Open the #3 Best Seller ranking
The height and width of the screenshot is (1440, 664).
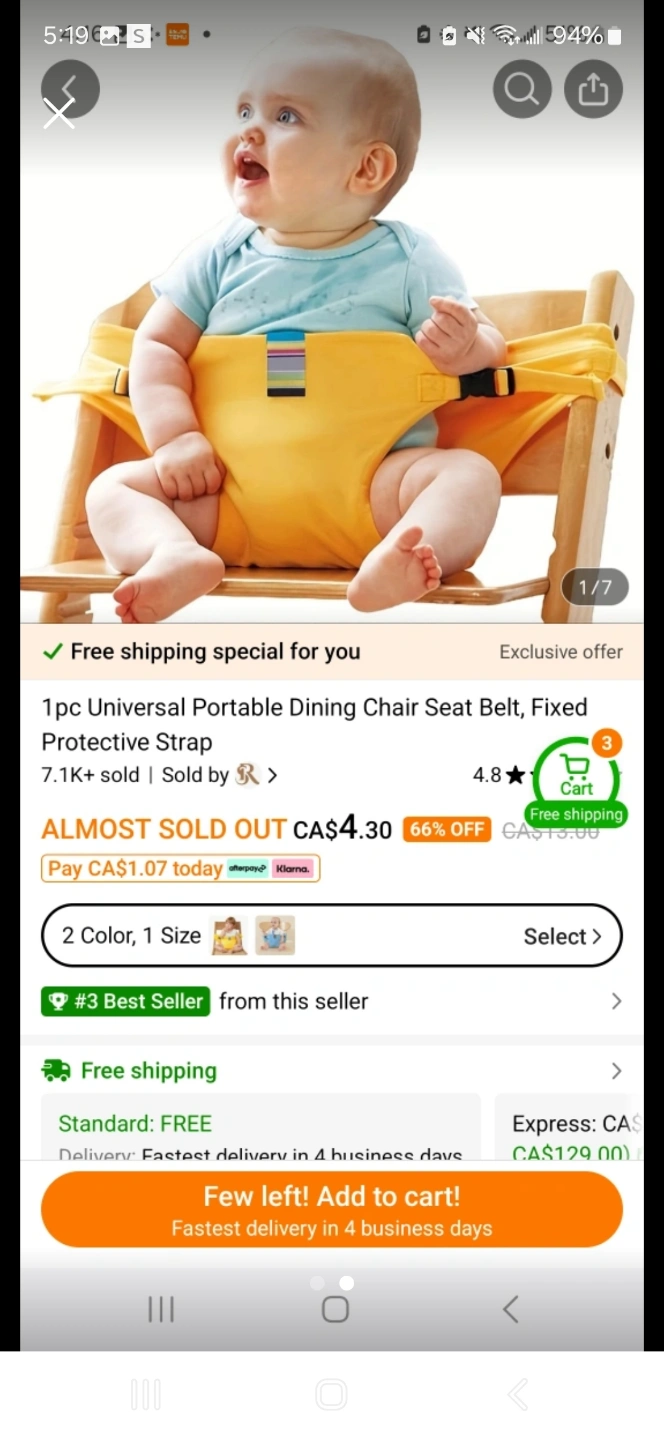[332, 1001]
